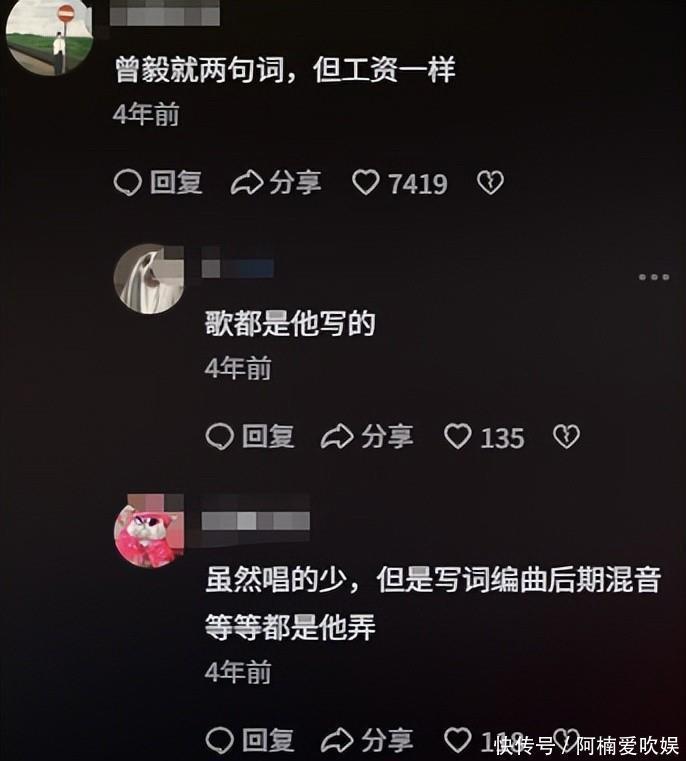Open the avatar of the 歌都是他写的 commenter

[x=148, y=278]
